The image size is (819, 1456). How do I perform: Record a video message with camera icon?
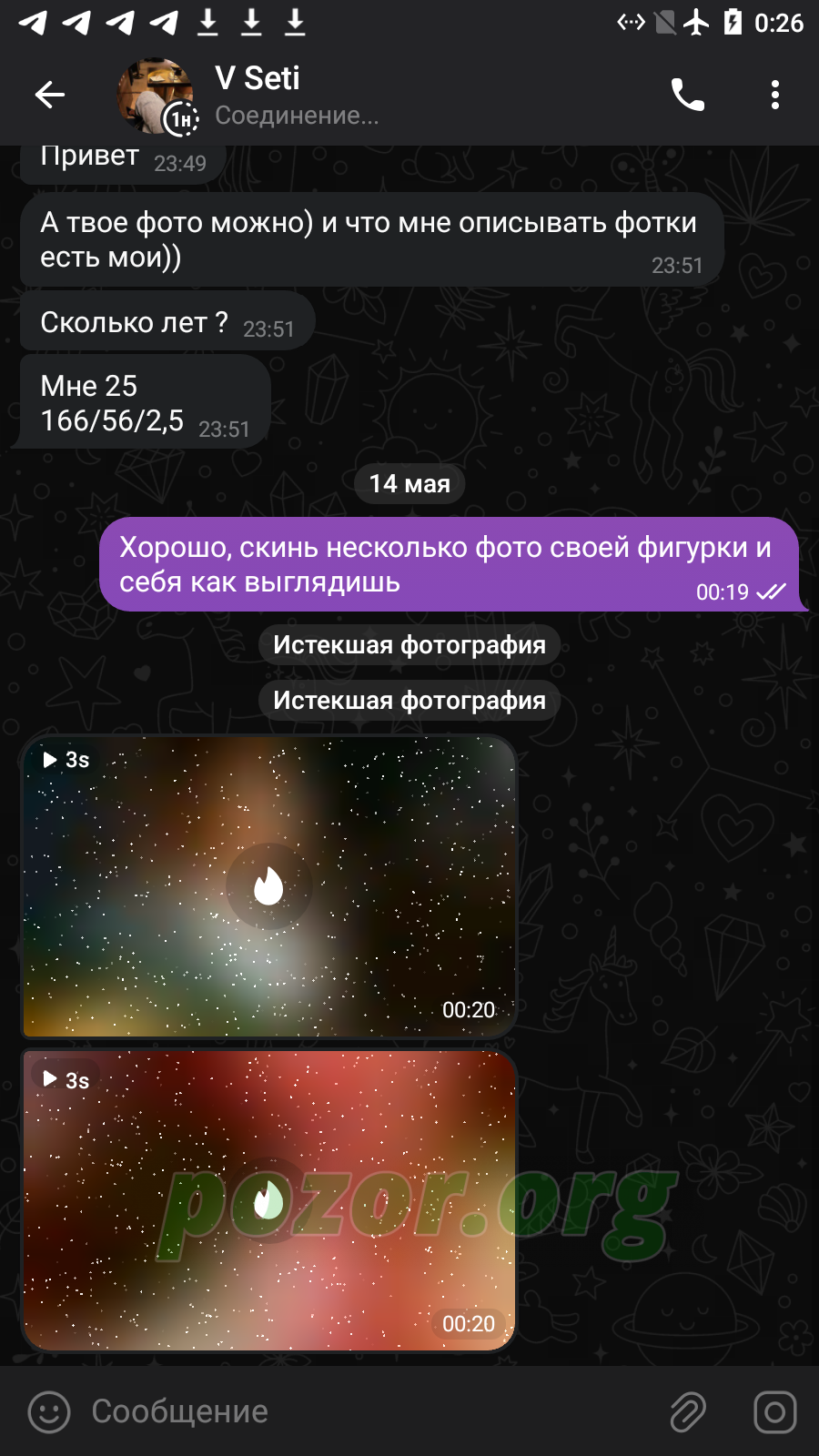click(x=775, y=1412)
